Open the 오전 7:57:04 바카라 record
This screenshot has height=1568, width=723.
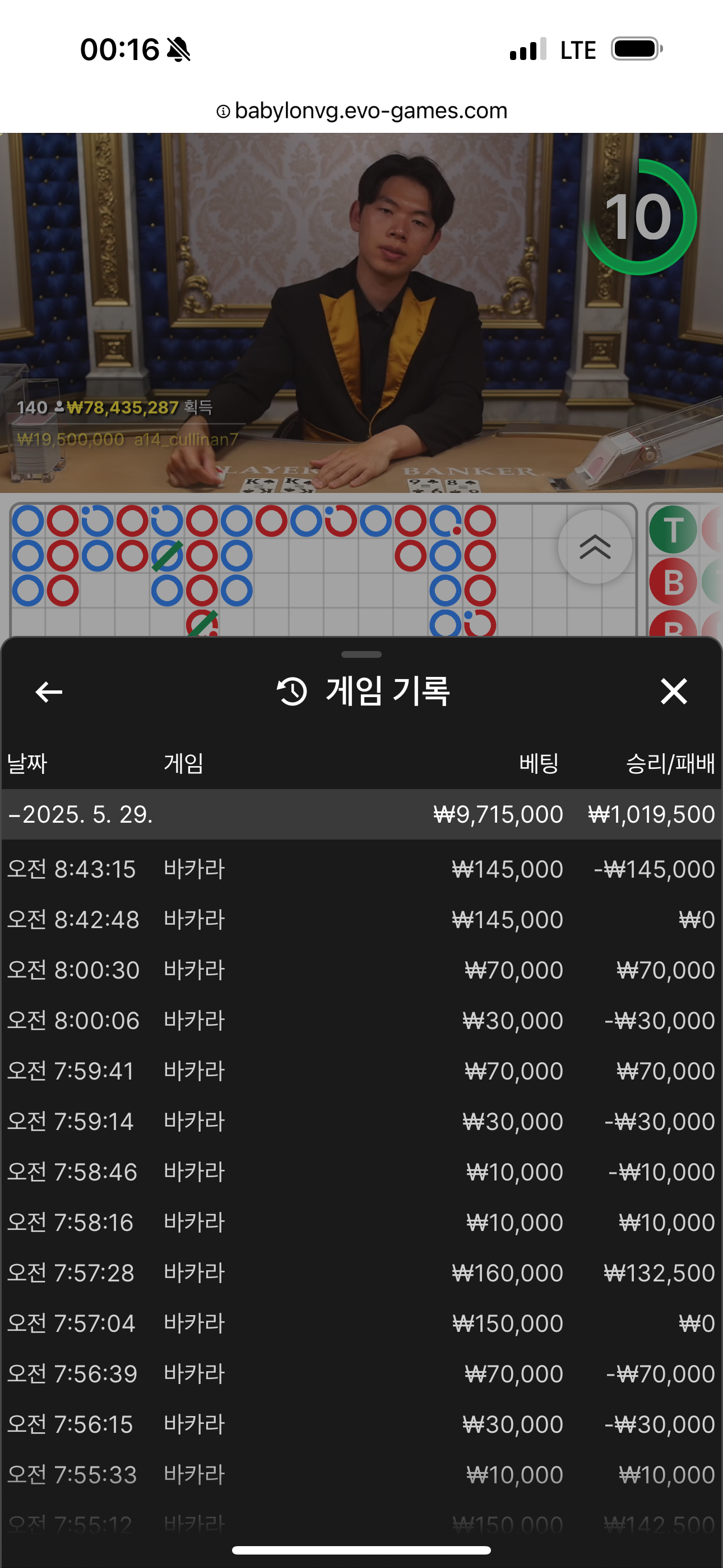coord(361,1323)
